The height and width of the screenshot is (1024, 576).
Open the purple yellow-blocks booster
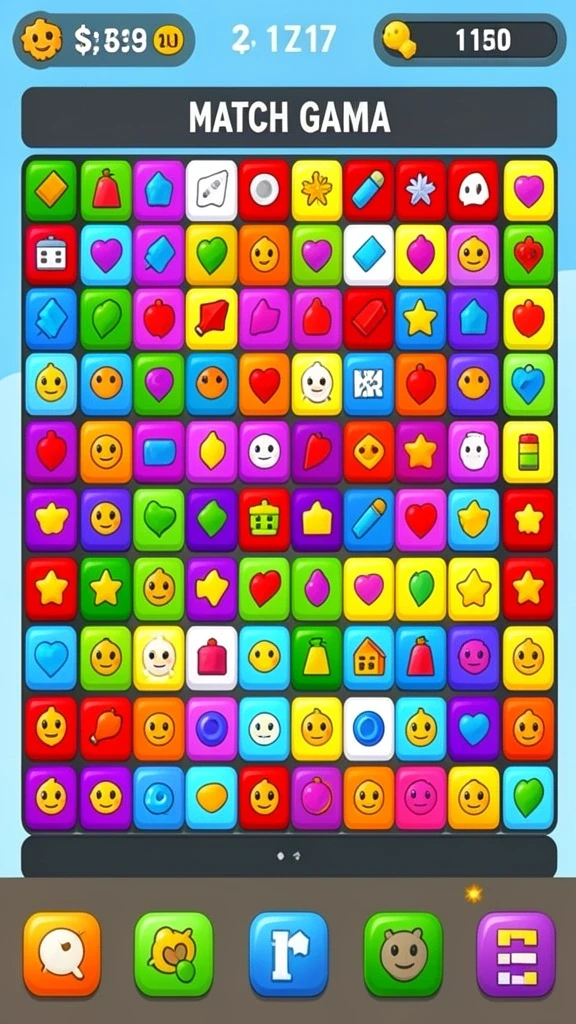tap(516, 953)
